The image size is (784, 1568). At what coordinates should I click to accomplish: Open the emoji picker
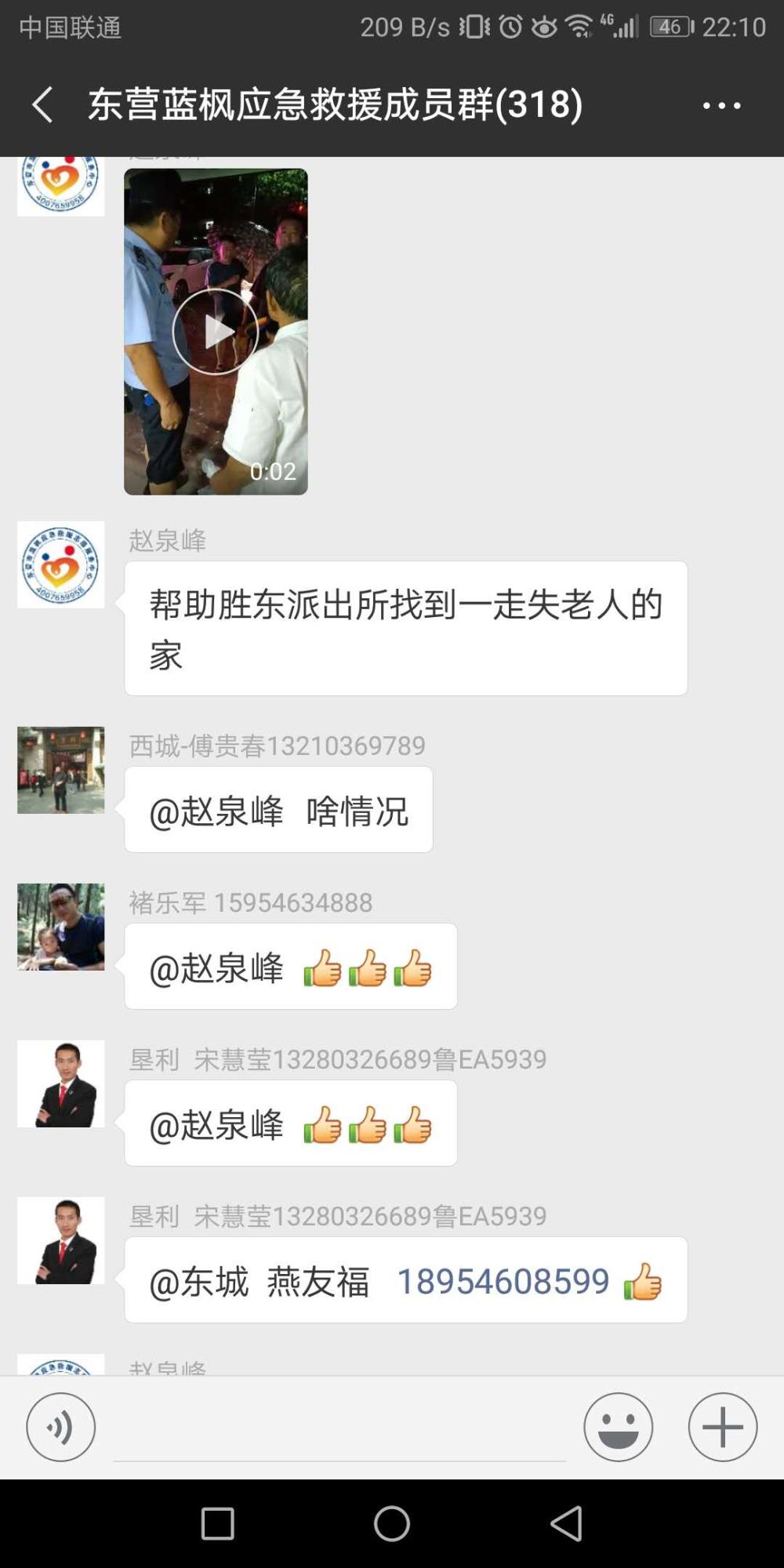[x=618, y=1427]
